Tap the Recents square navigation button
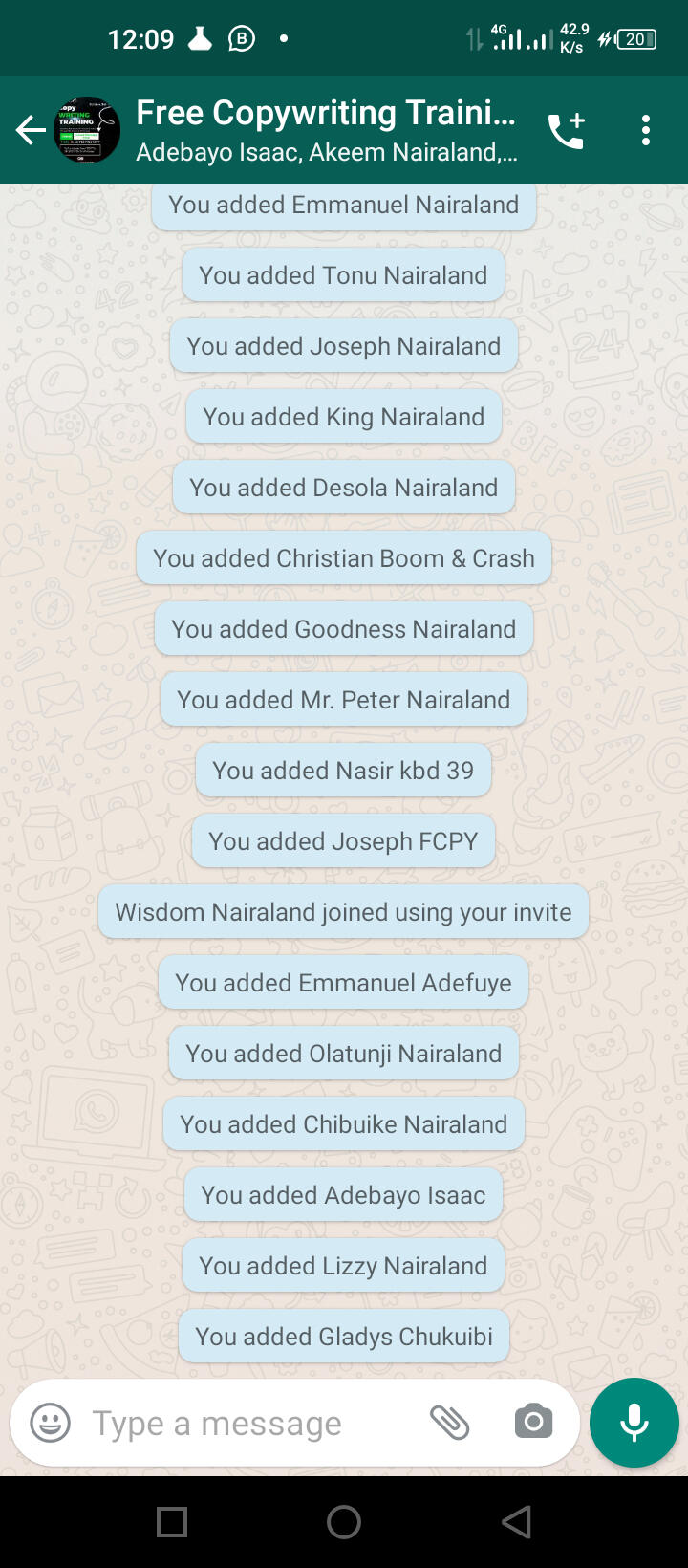 click(x=172, y=1522)
